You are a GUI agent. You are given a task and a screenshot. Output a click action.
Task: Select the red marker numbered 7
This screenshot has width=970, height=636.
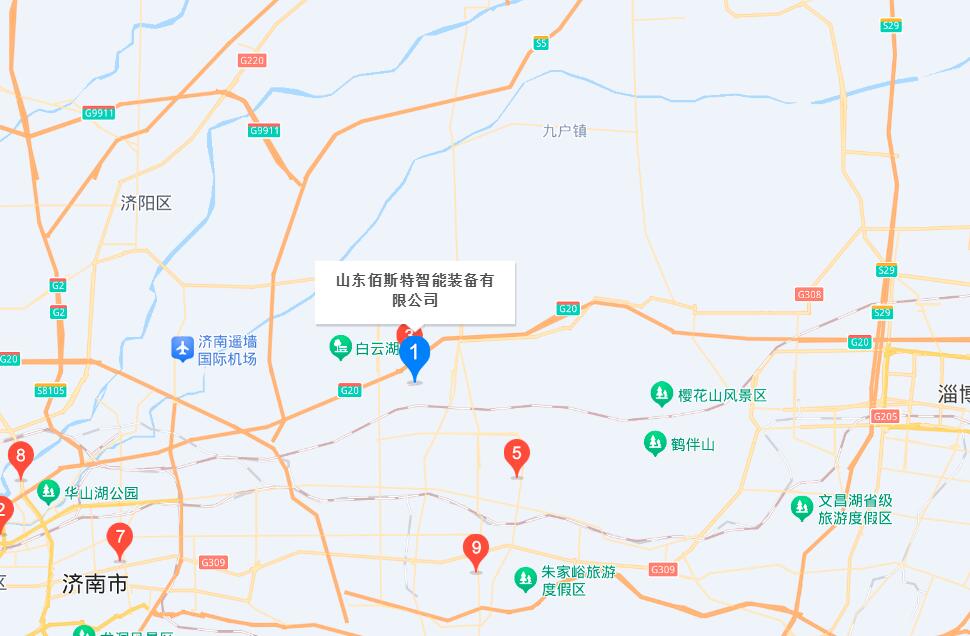(x=119, y=538)
